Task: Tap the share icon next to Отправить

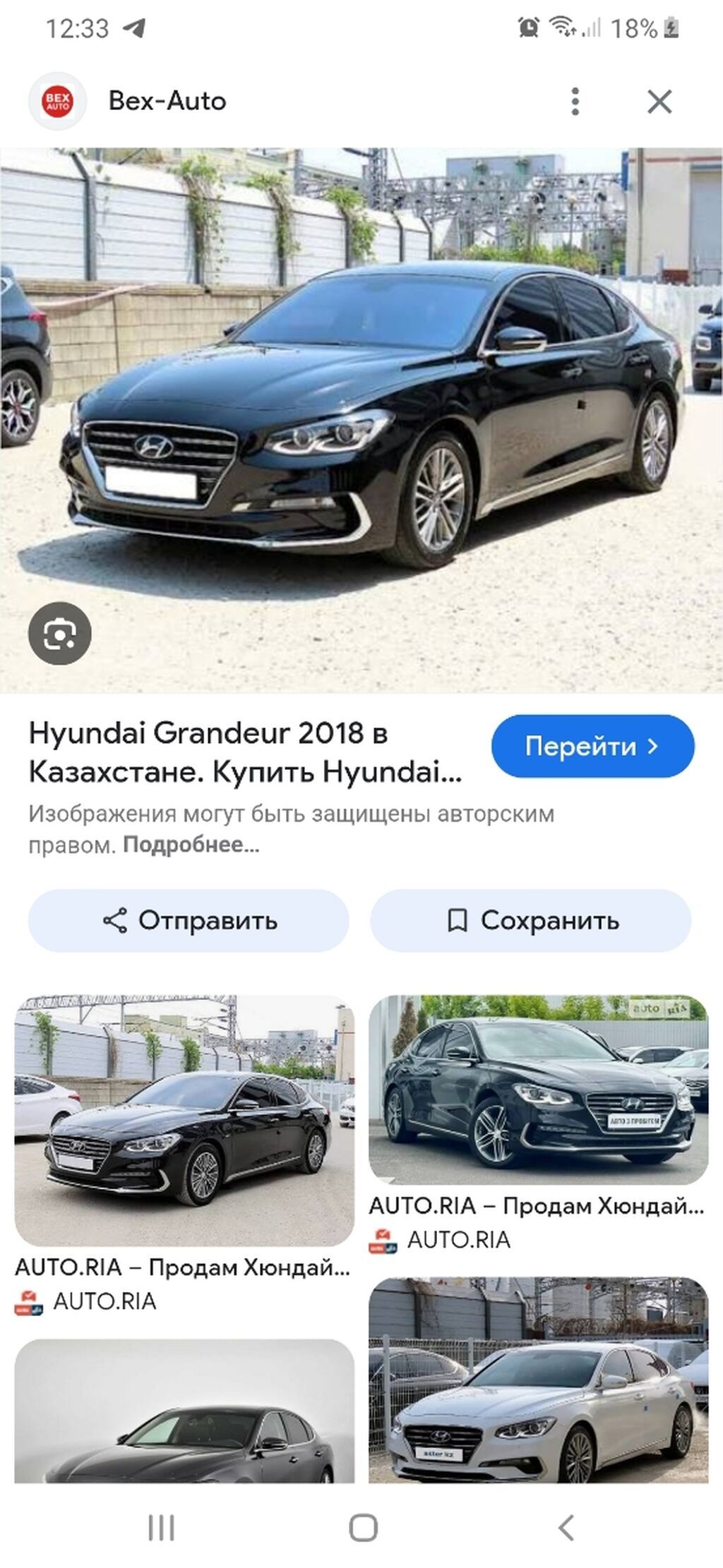Action: point(115,921)
